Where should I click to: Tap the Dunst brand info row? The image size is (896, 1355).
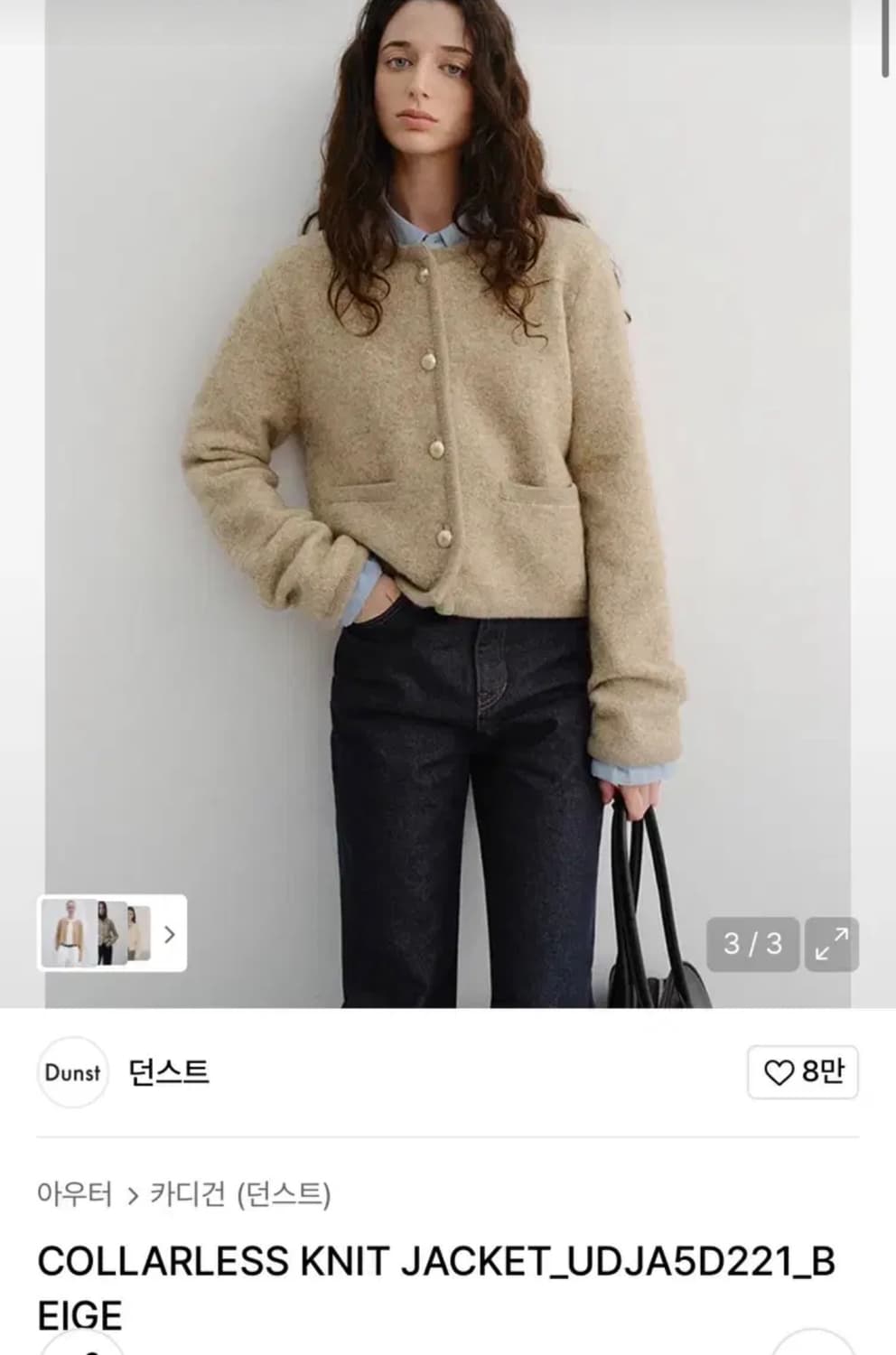pyautogui.click(x=361, y=1073)
